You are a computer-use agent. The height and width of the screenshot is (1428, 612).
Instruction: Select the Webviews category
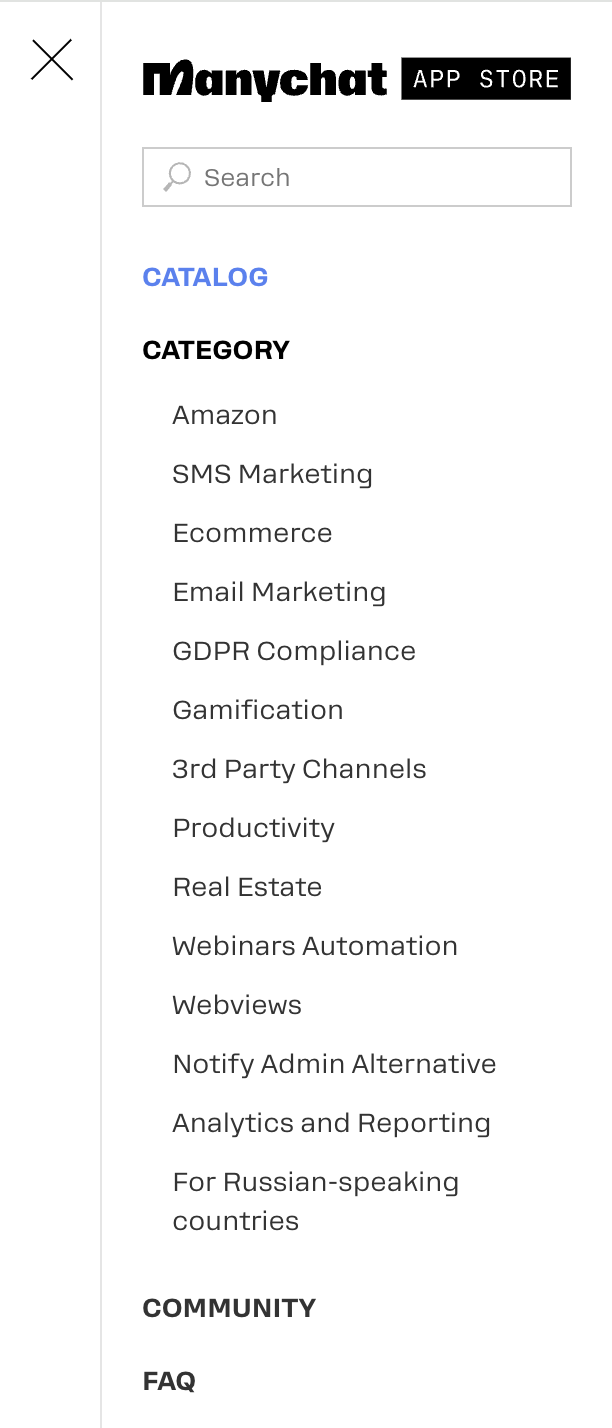(x=237, y=1005)
